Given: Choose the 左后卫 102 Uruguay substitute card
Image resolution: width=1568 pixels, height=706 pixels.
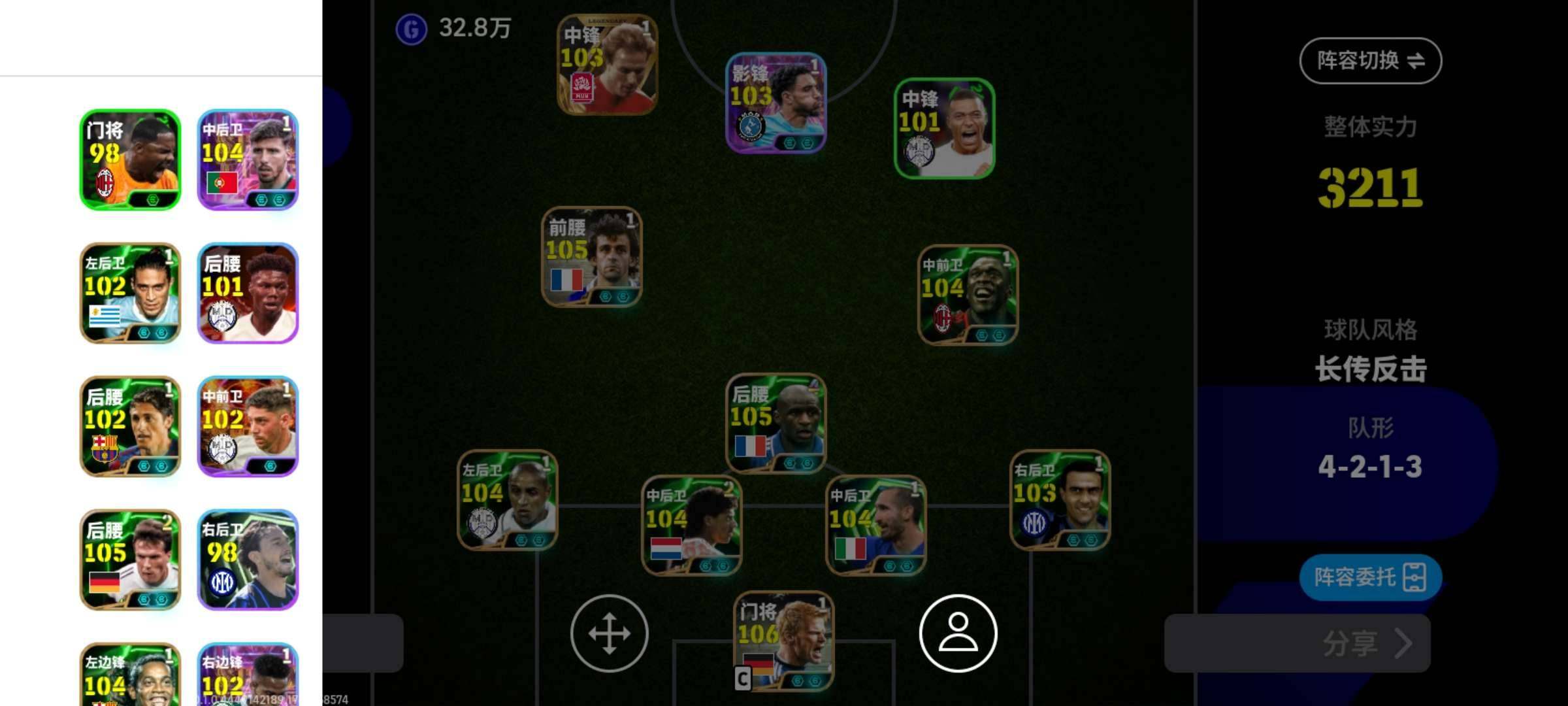Looking at the screenshot, I should (x=130, y=293).
